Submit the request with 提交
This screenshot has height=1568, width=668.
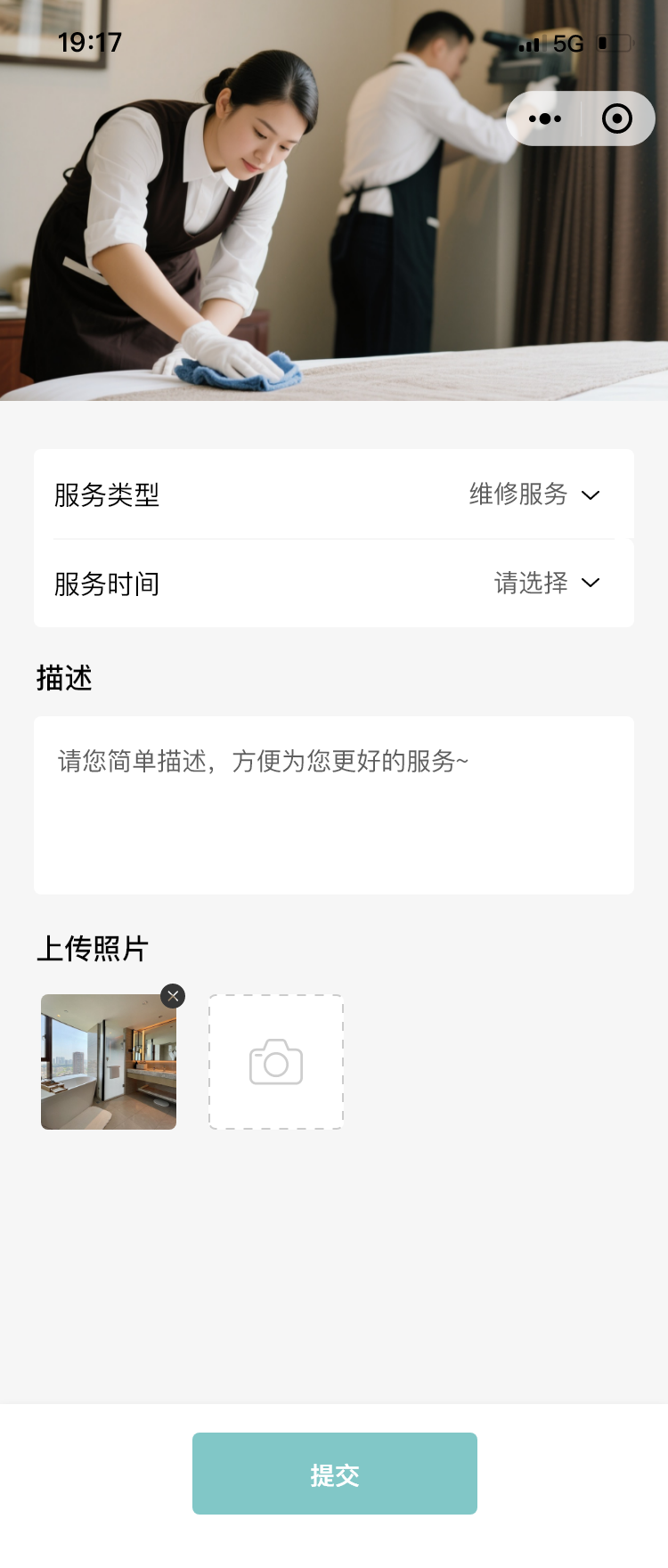(335, 1474)
